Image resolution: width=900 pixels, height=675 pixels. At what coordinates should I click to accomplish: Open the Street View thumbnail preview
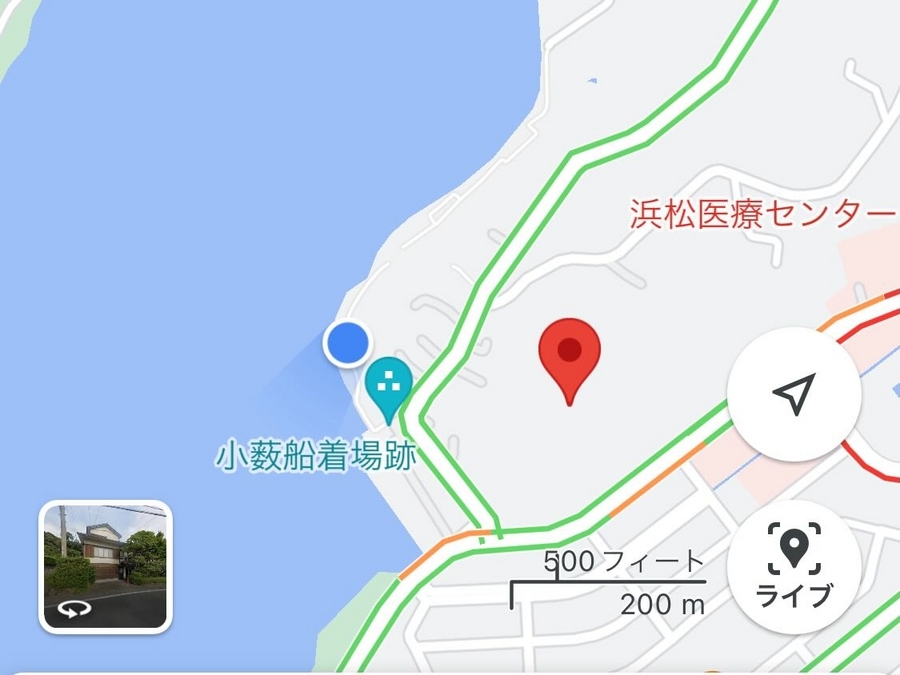(105, 566)
